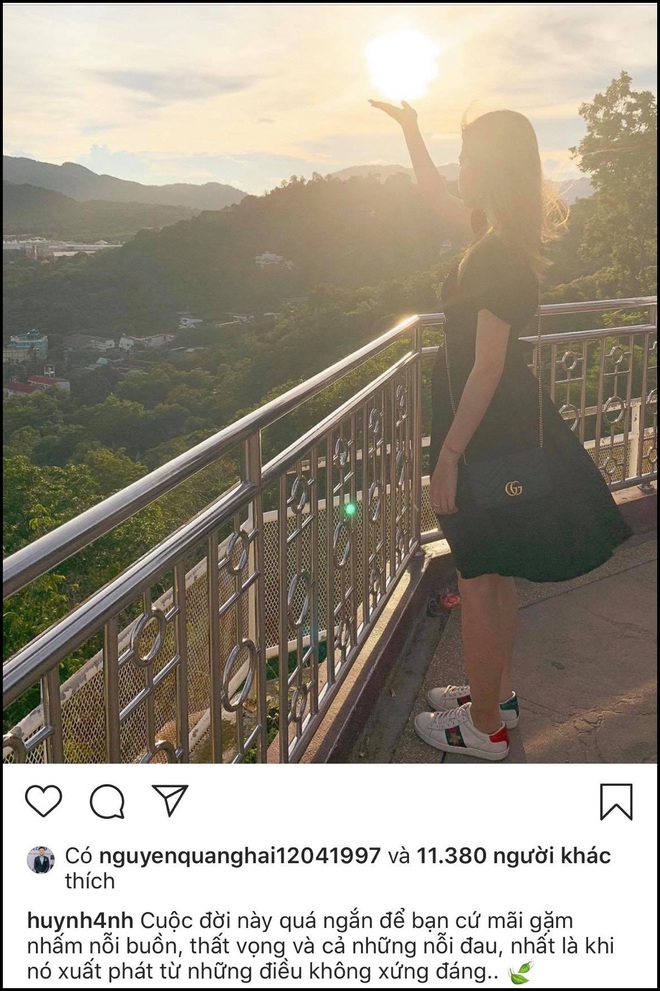Image resolution: width=660 pixels, height=991 pixels.
Task: Save the post with the bookmark icon
Action: [x=616, y=801]
